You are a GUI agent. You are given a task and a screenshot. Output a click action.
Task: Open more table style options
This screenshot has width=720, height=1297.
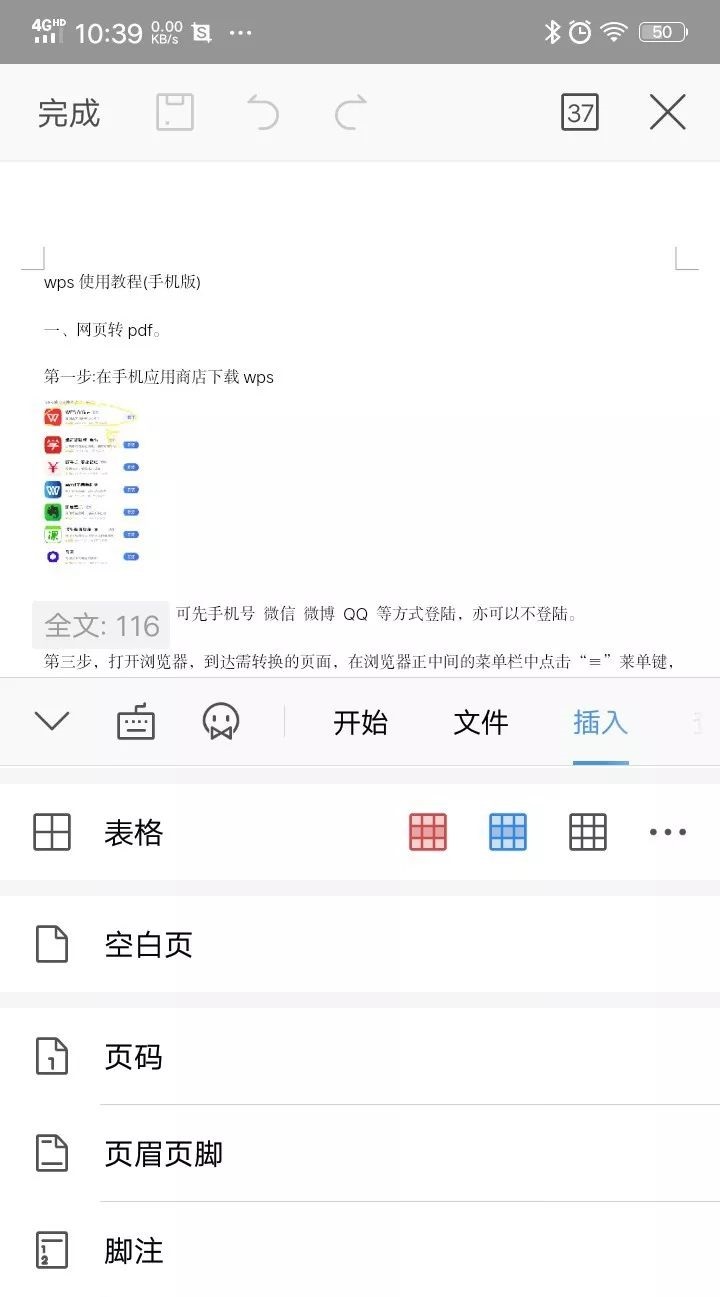click(x=667, y=832)
